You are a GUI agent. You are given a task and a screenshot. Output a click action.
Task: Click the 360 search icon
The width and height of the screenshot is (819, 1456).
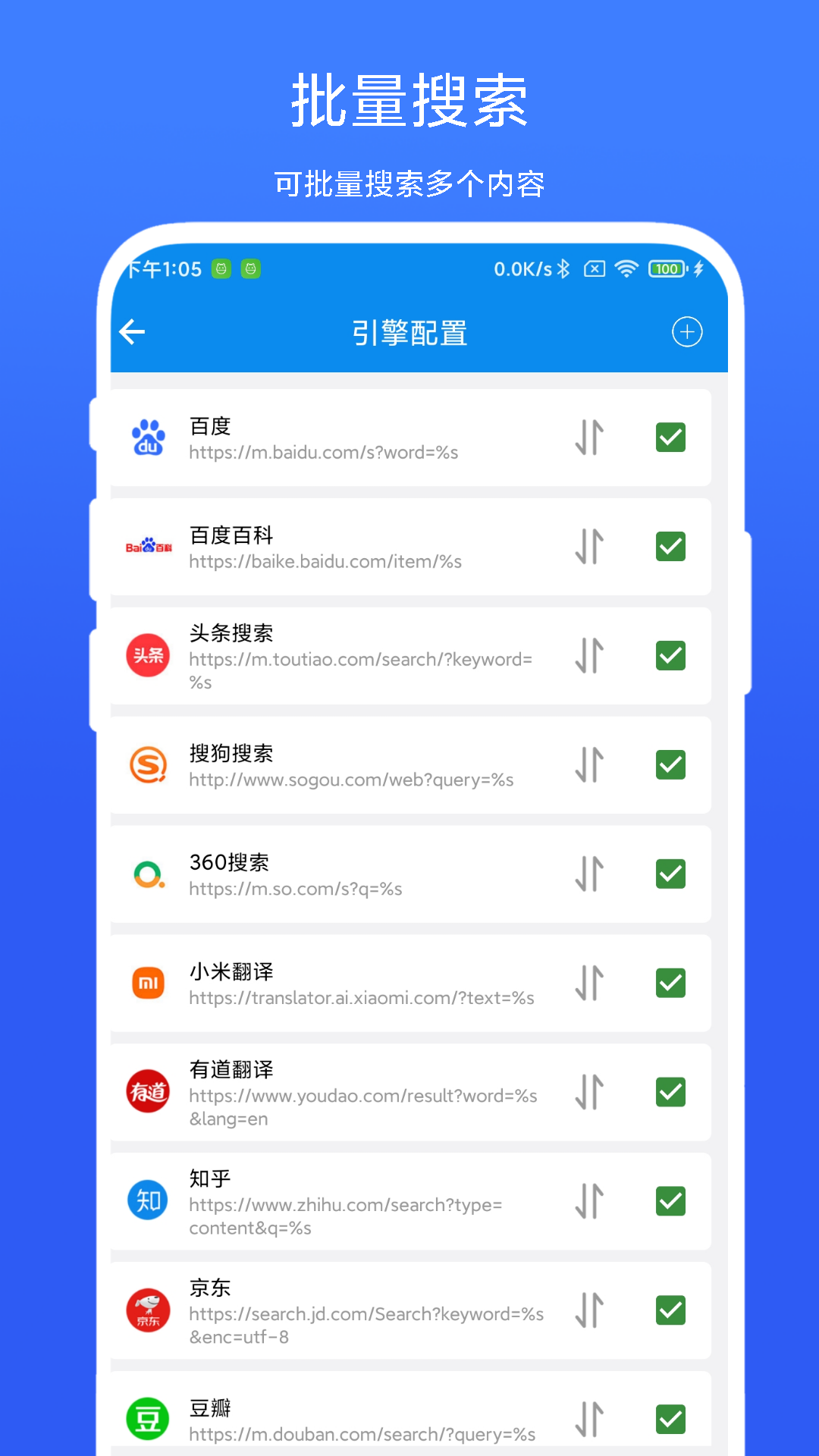click(148, 874)
